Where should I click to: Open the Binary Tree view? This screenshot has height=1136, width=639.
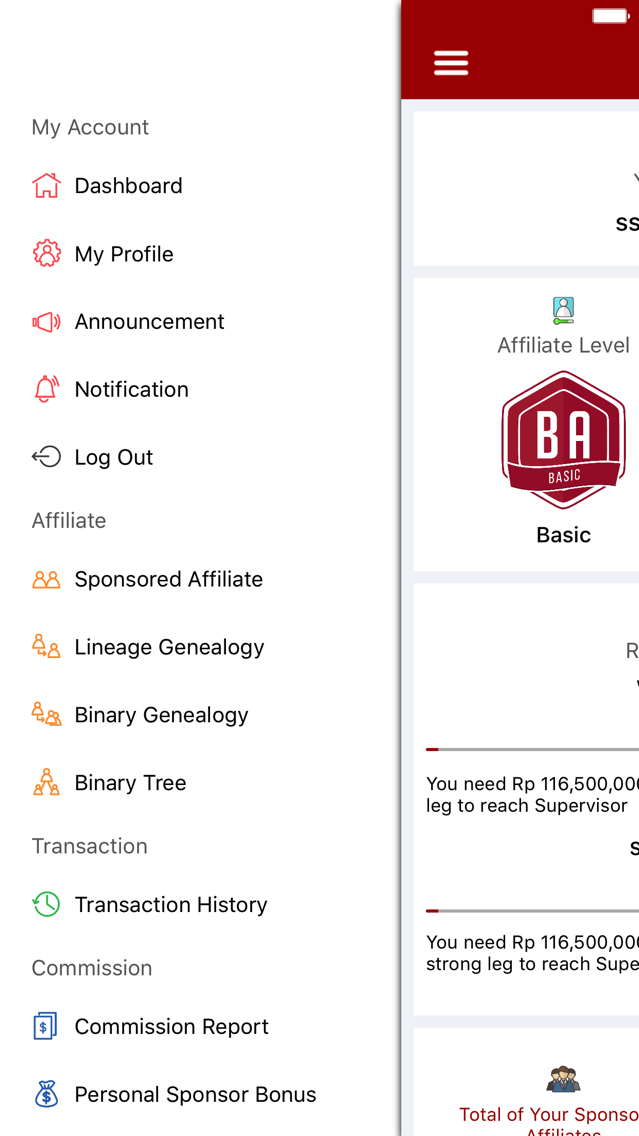pos(199,782)
